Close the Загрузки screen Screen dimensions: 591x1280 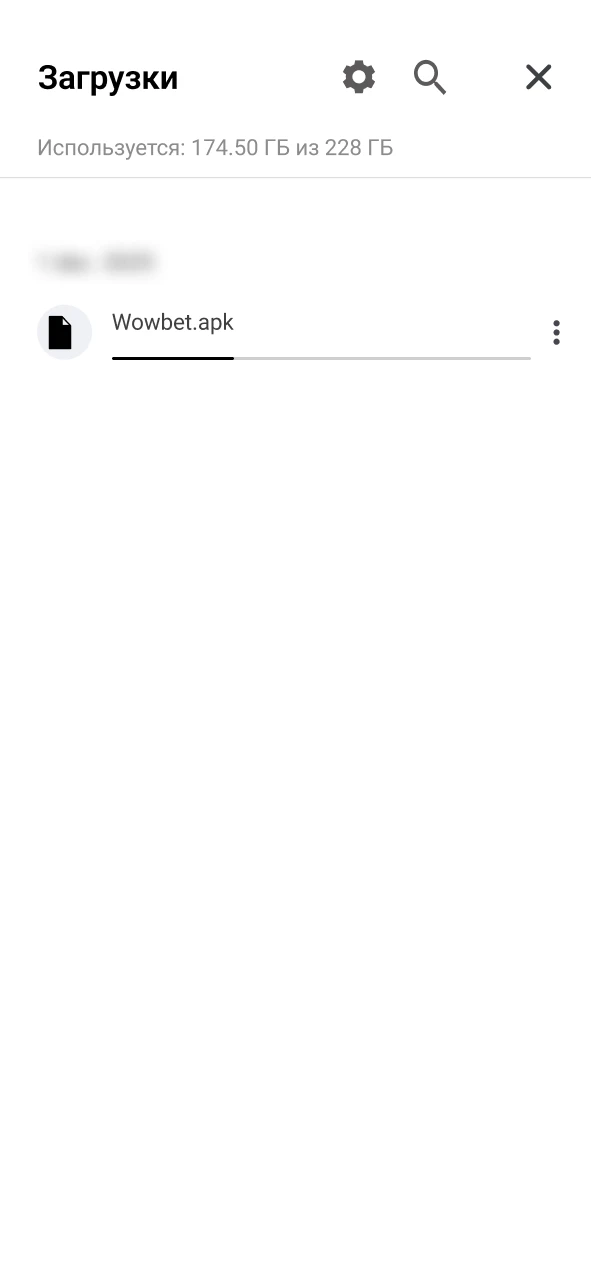[538, 77]
